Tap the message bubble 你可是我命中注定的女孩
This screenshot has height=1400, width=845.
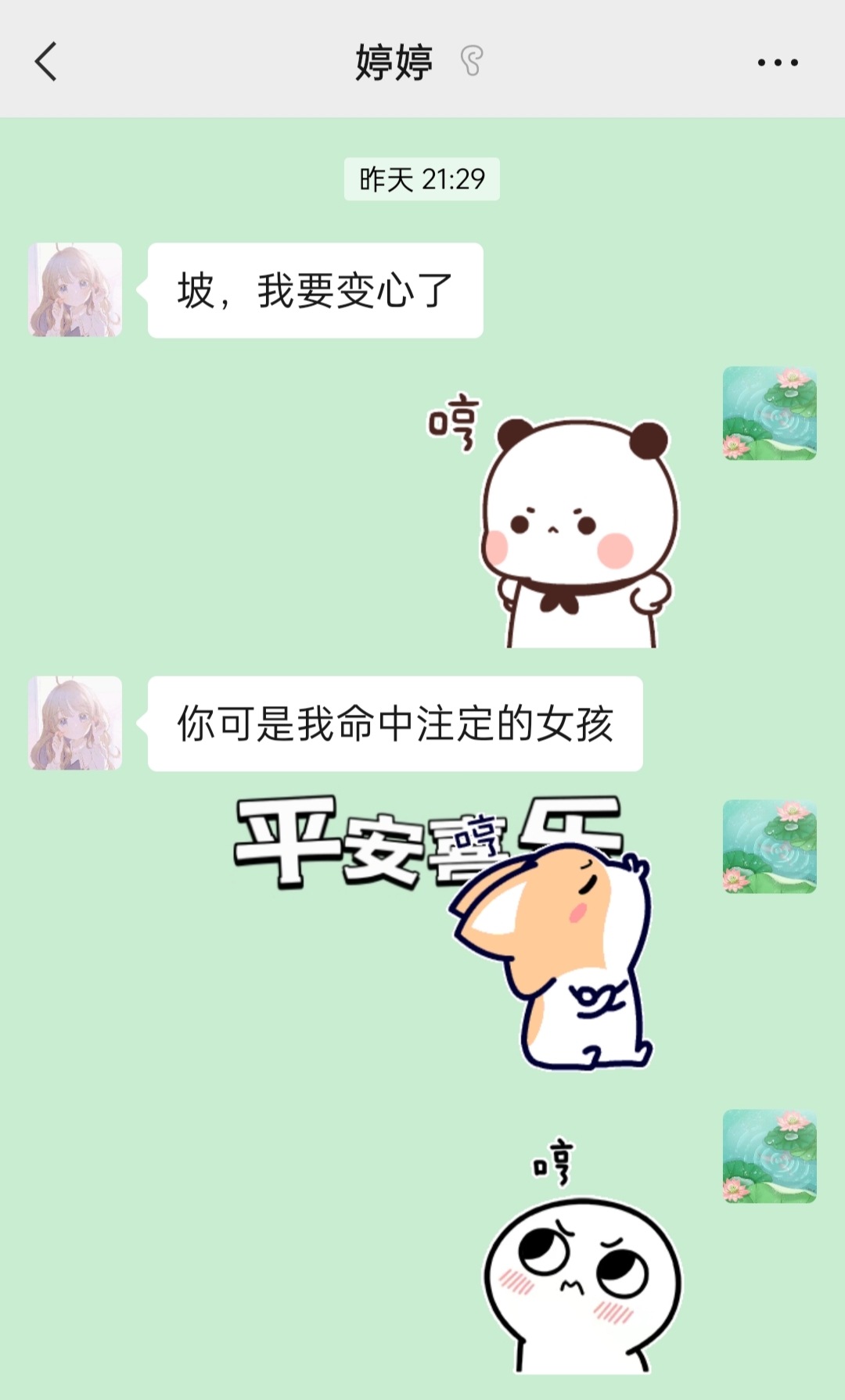(x=395, y=723)
